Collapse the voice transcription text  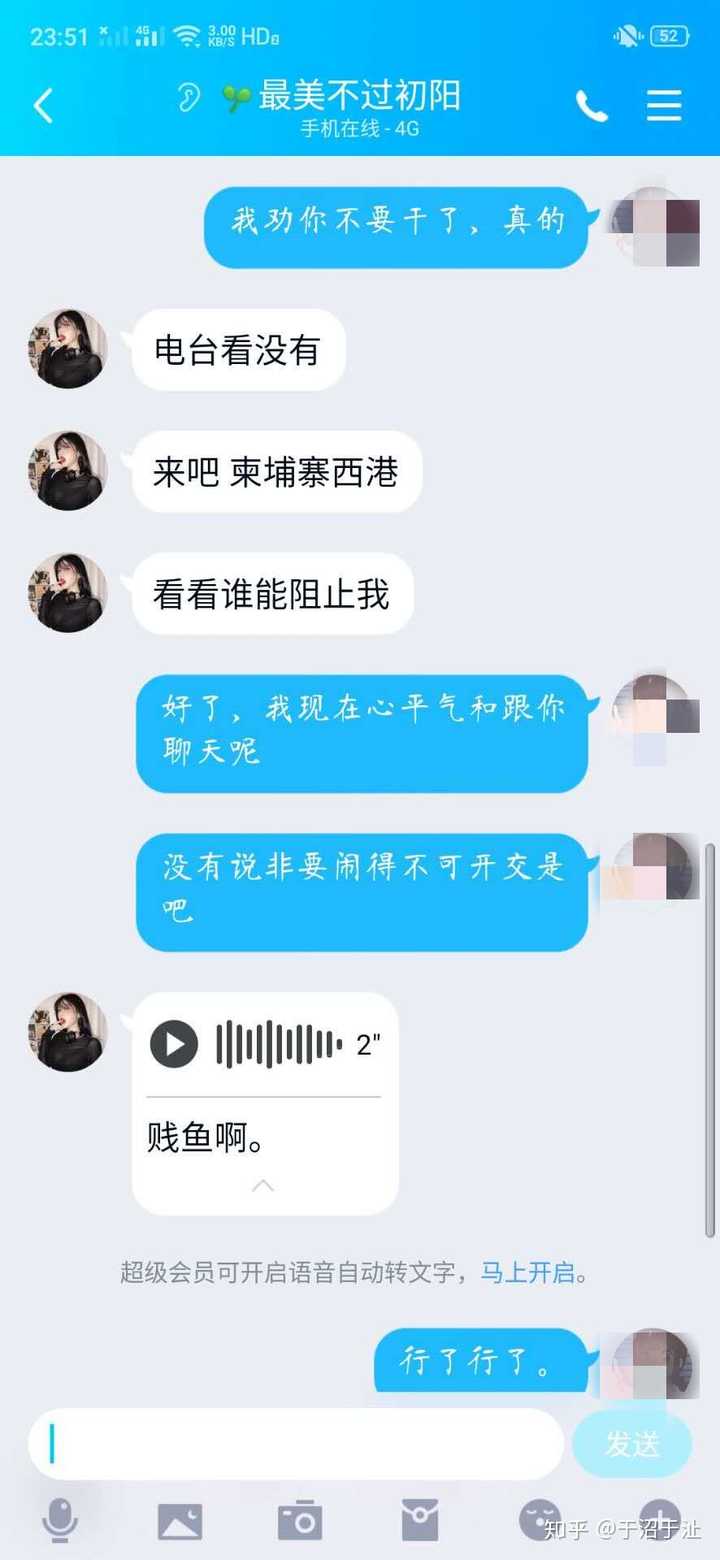(263, 1185)
